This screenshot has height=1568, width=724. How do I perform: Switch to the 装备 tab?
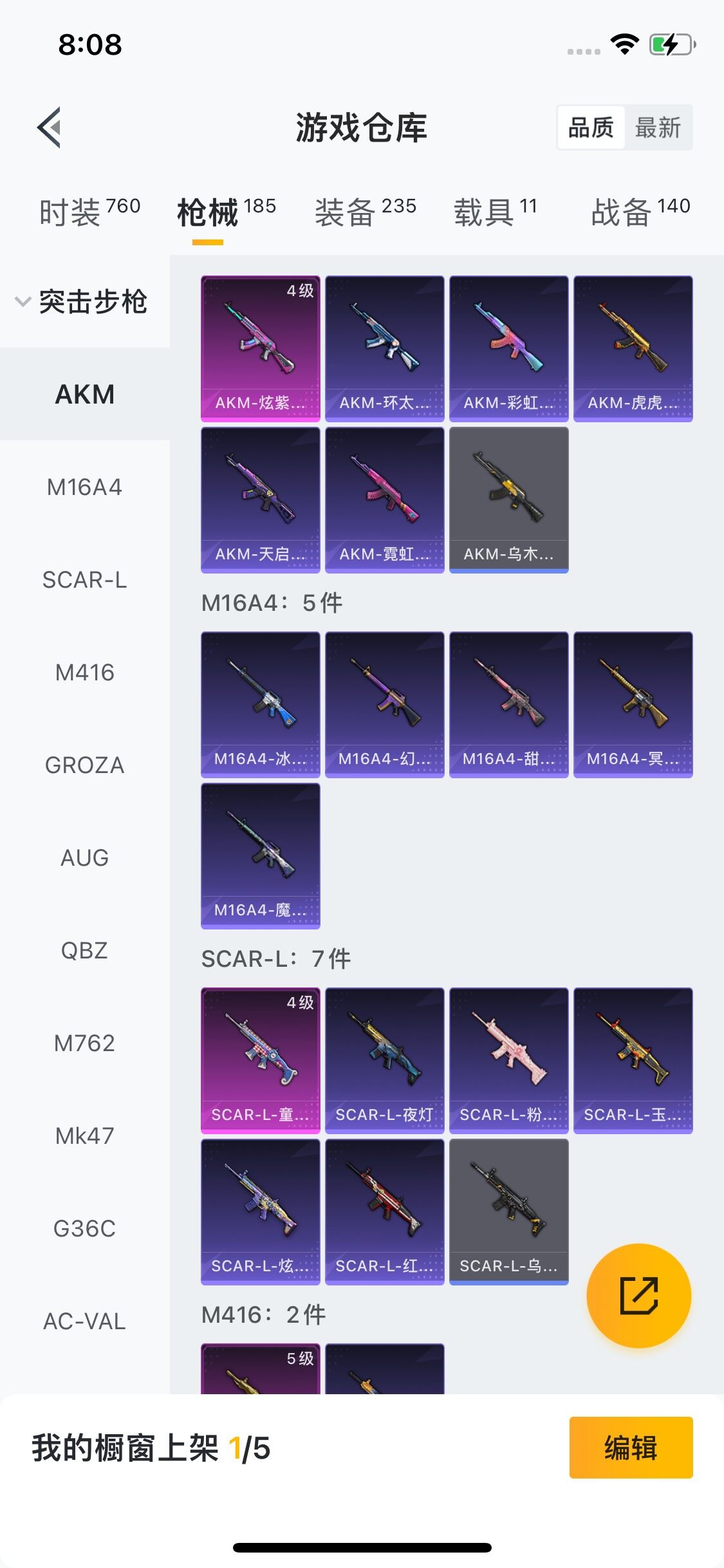[x=365, y=211]
